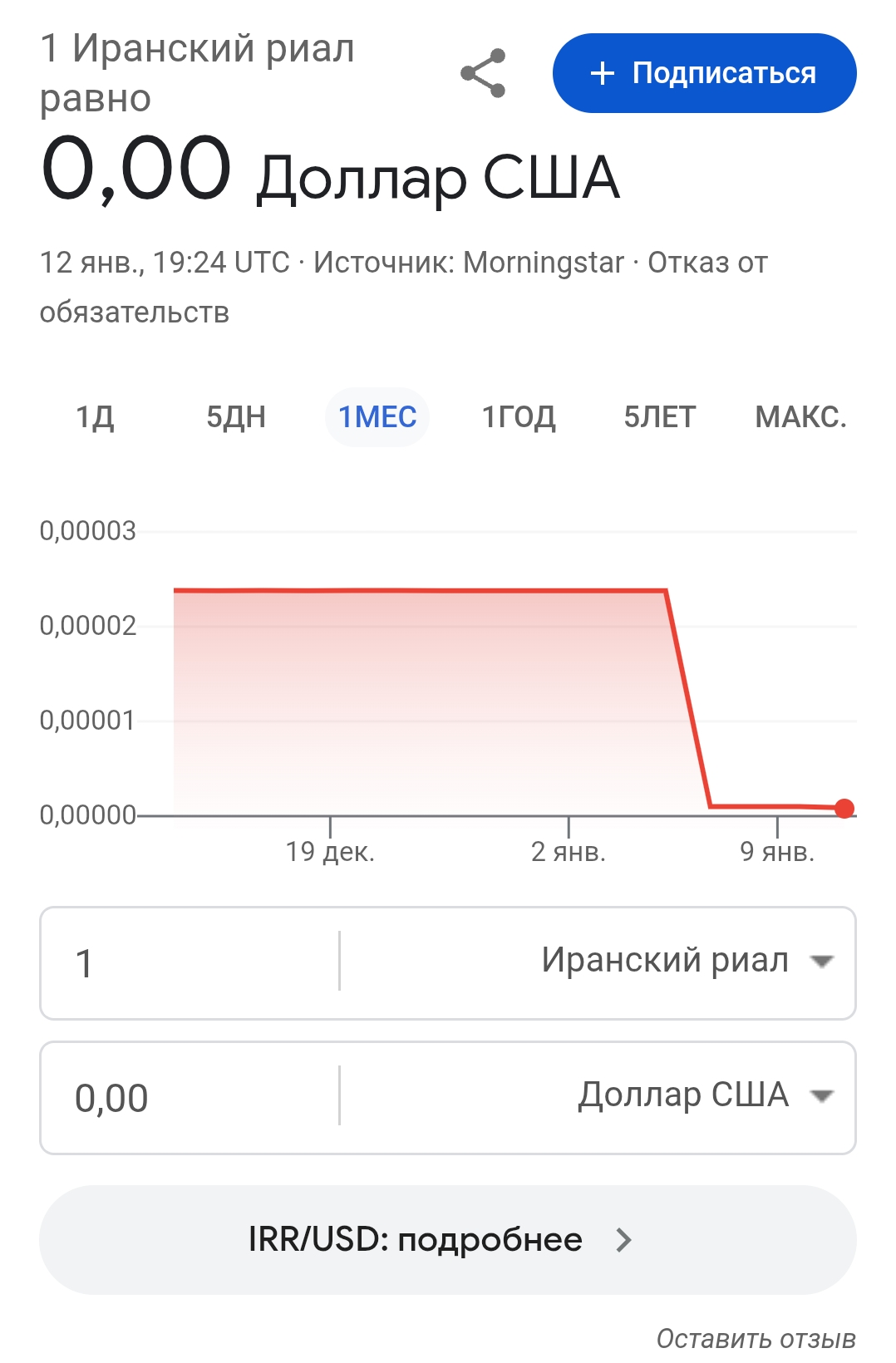Viewport: 896px width, 1363px height.
Task: Open the Доллар США currency dropdown
Action: (x=704, y=1095)
